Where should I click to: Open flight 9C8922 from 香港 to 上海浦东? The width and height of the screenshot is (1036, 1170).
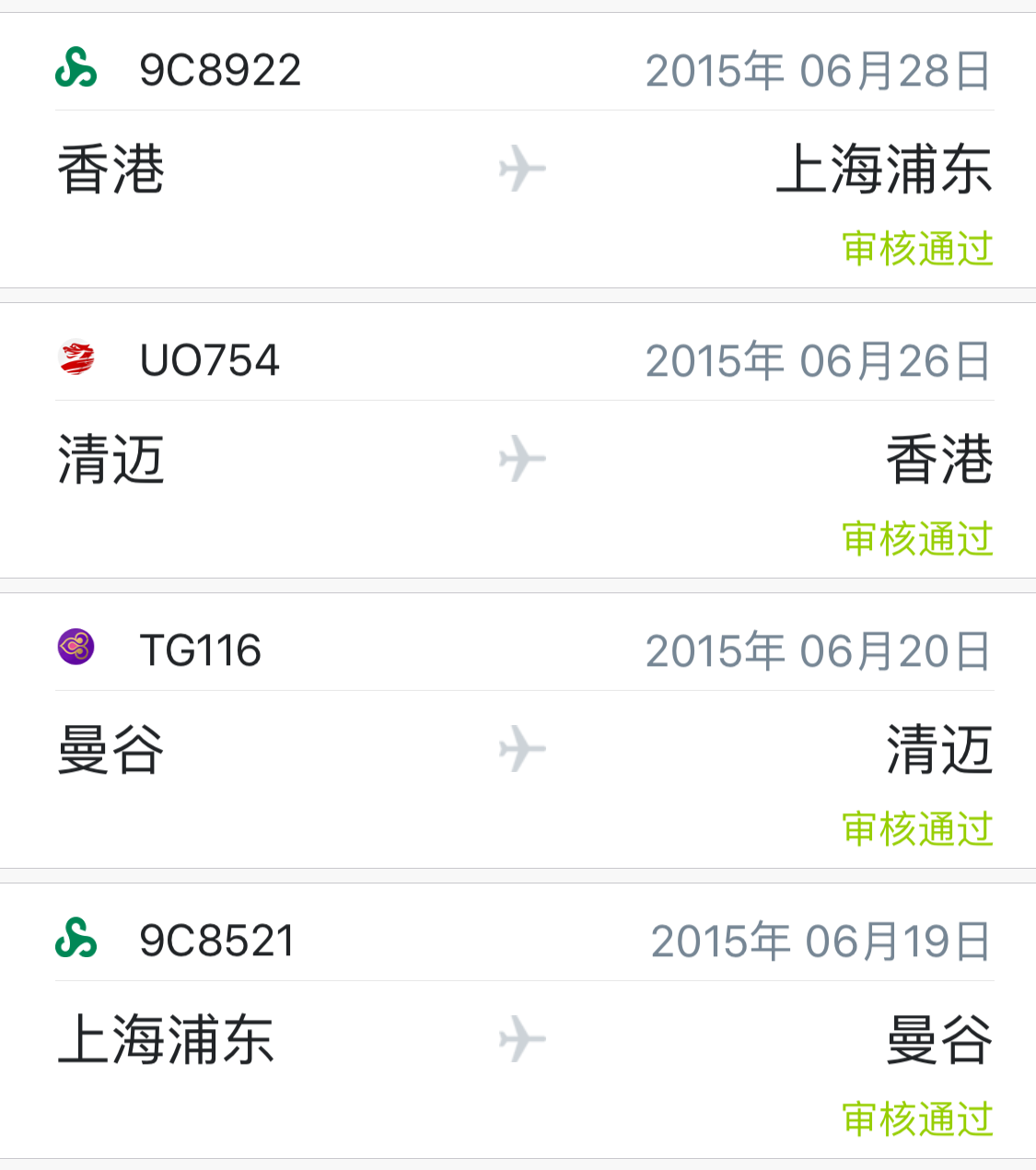click(x=518, y=152)
